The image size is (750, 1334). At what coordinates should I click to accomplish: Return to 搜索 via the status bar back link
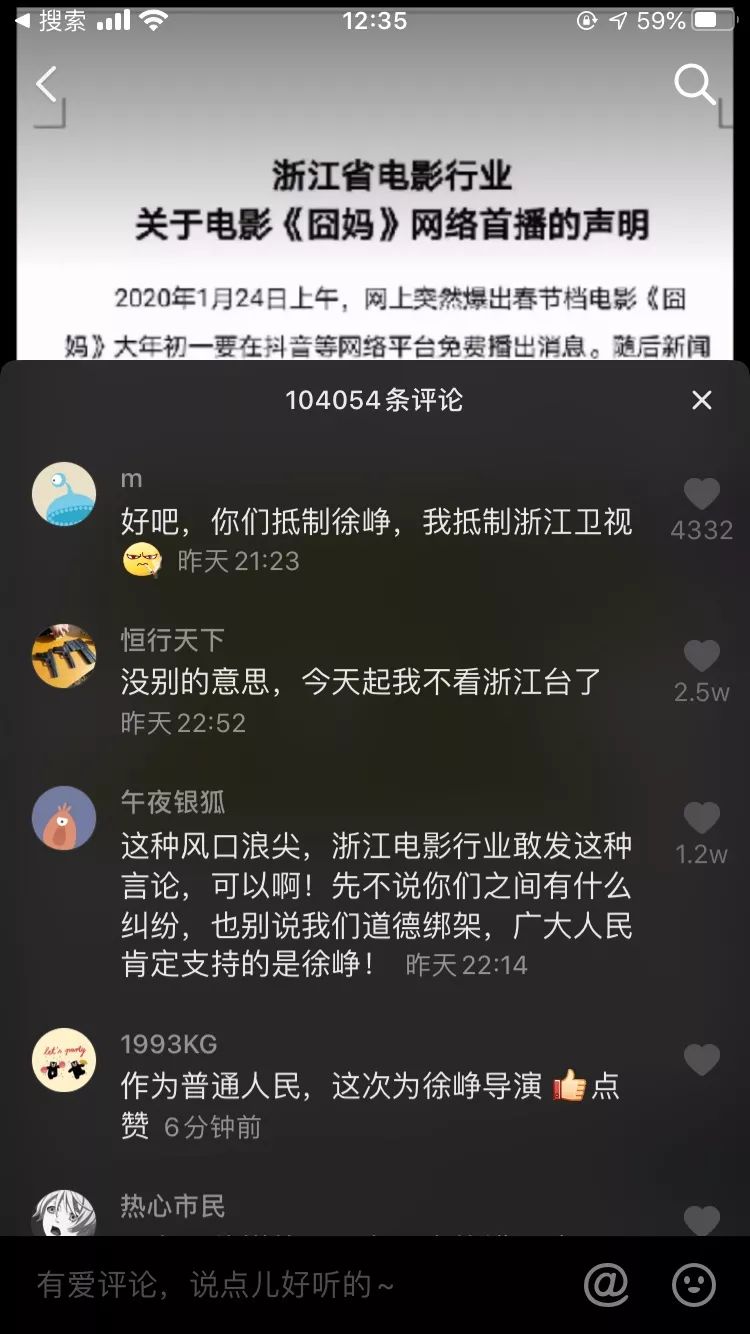pos(50,20)
